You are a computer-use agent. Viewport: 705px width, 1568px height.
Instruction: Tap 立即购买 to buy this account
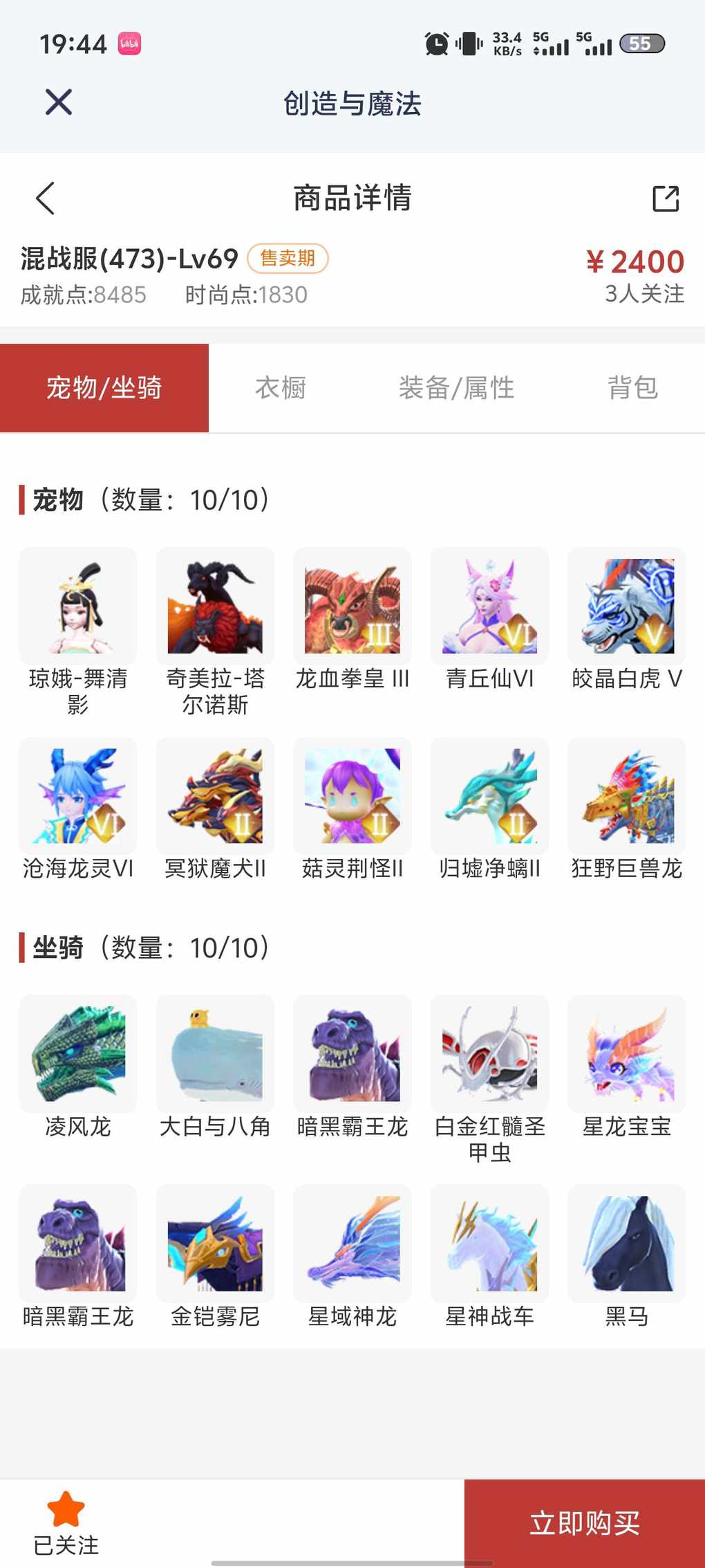(585, 1523)
